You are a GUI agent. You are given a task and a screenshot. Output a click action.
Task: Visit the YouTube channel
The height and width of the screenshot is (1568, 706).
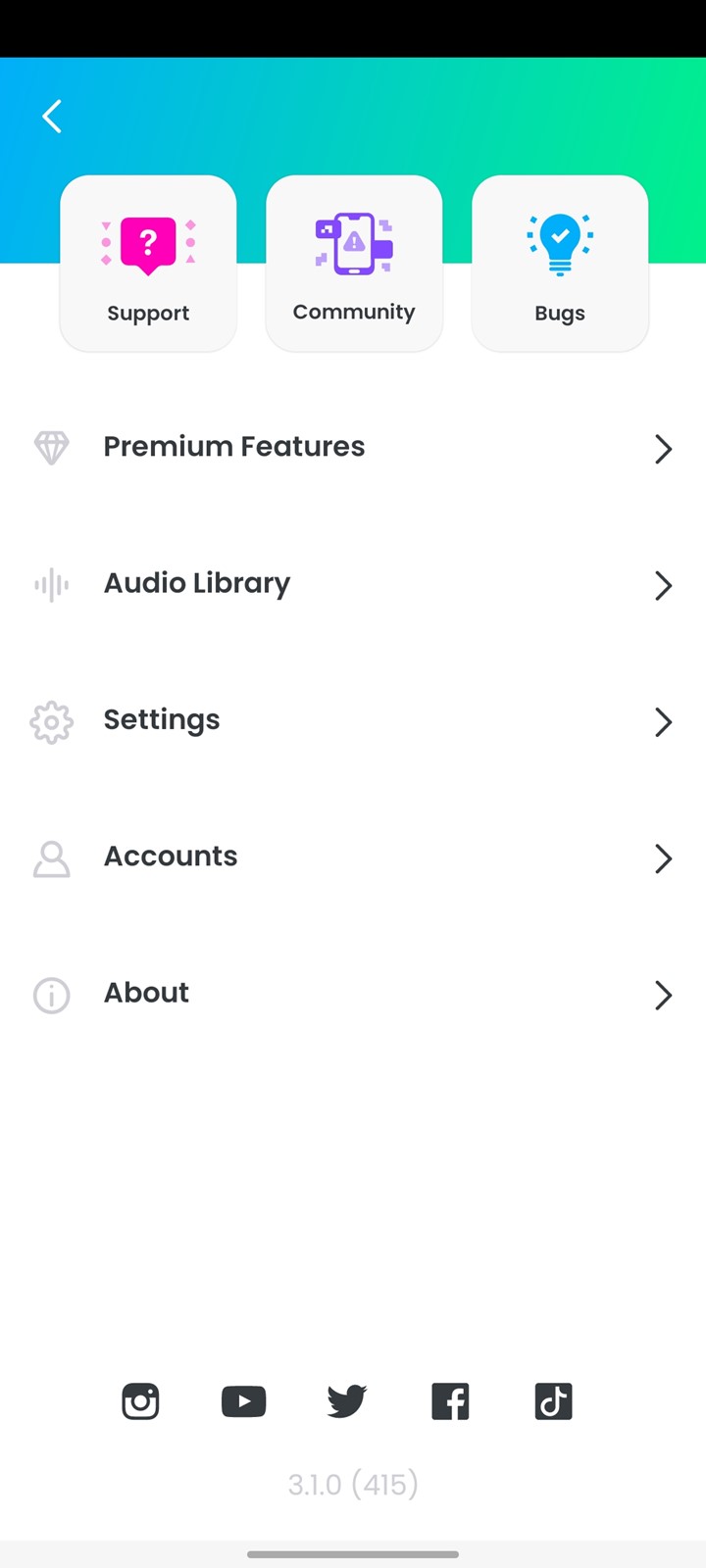pyautogui.click(x=244, y=1401)
